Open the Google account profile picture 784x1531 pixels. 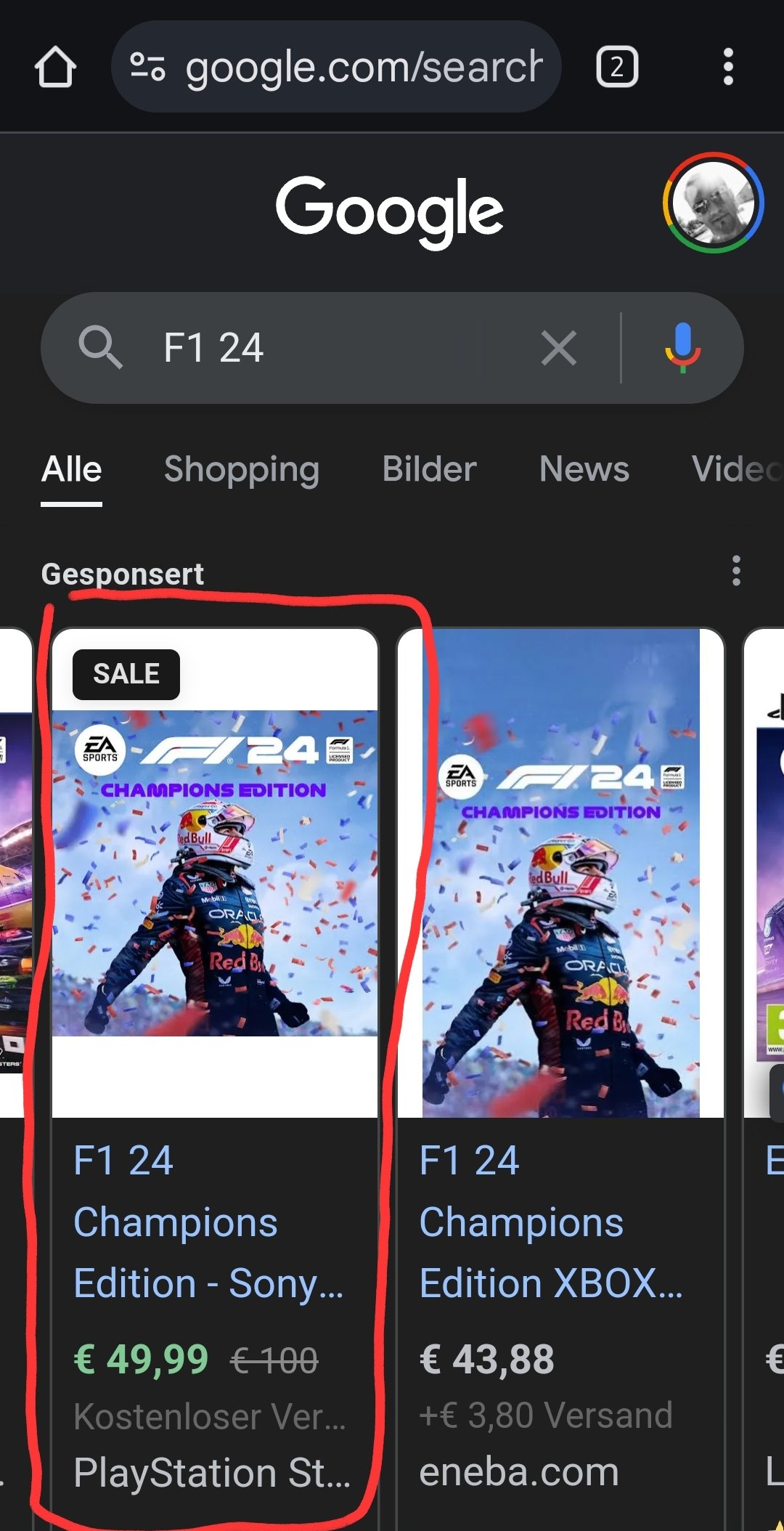[x=713, y=203]
